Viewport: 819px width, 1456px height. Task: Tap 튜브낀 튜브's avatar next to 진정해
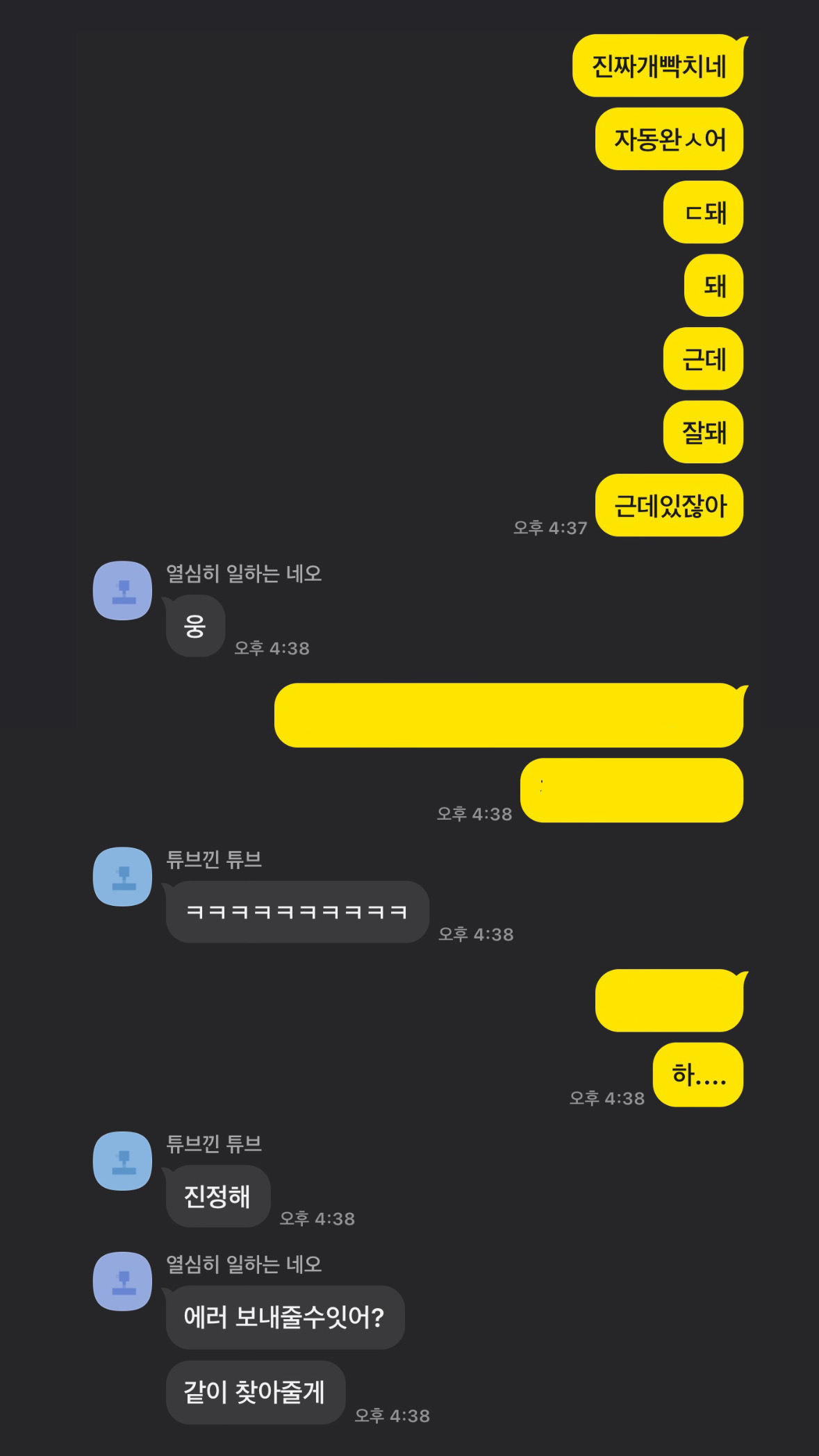coord(123,1161)
